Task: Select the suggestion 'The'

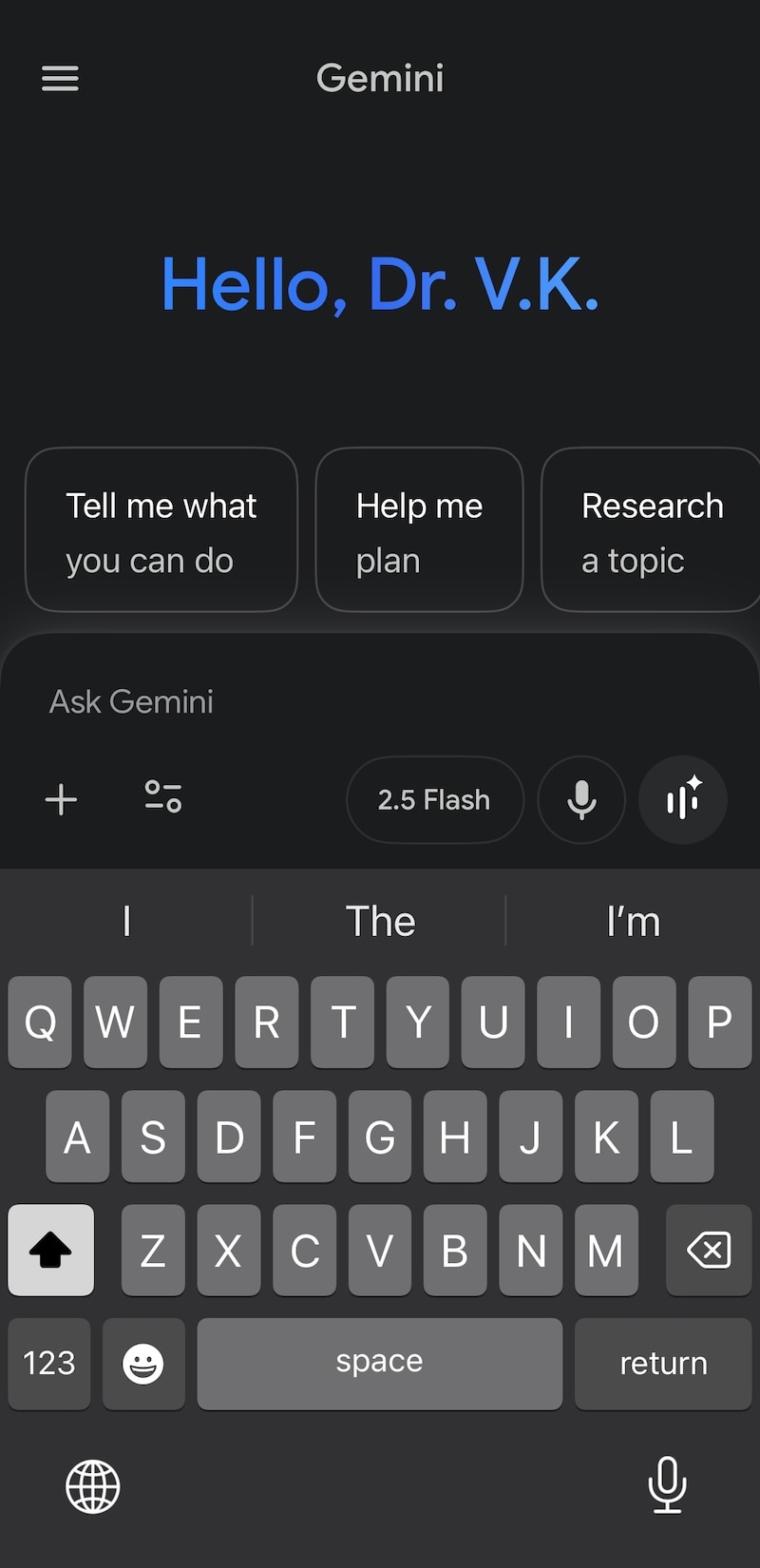Action: point(380,920)
